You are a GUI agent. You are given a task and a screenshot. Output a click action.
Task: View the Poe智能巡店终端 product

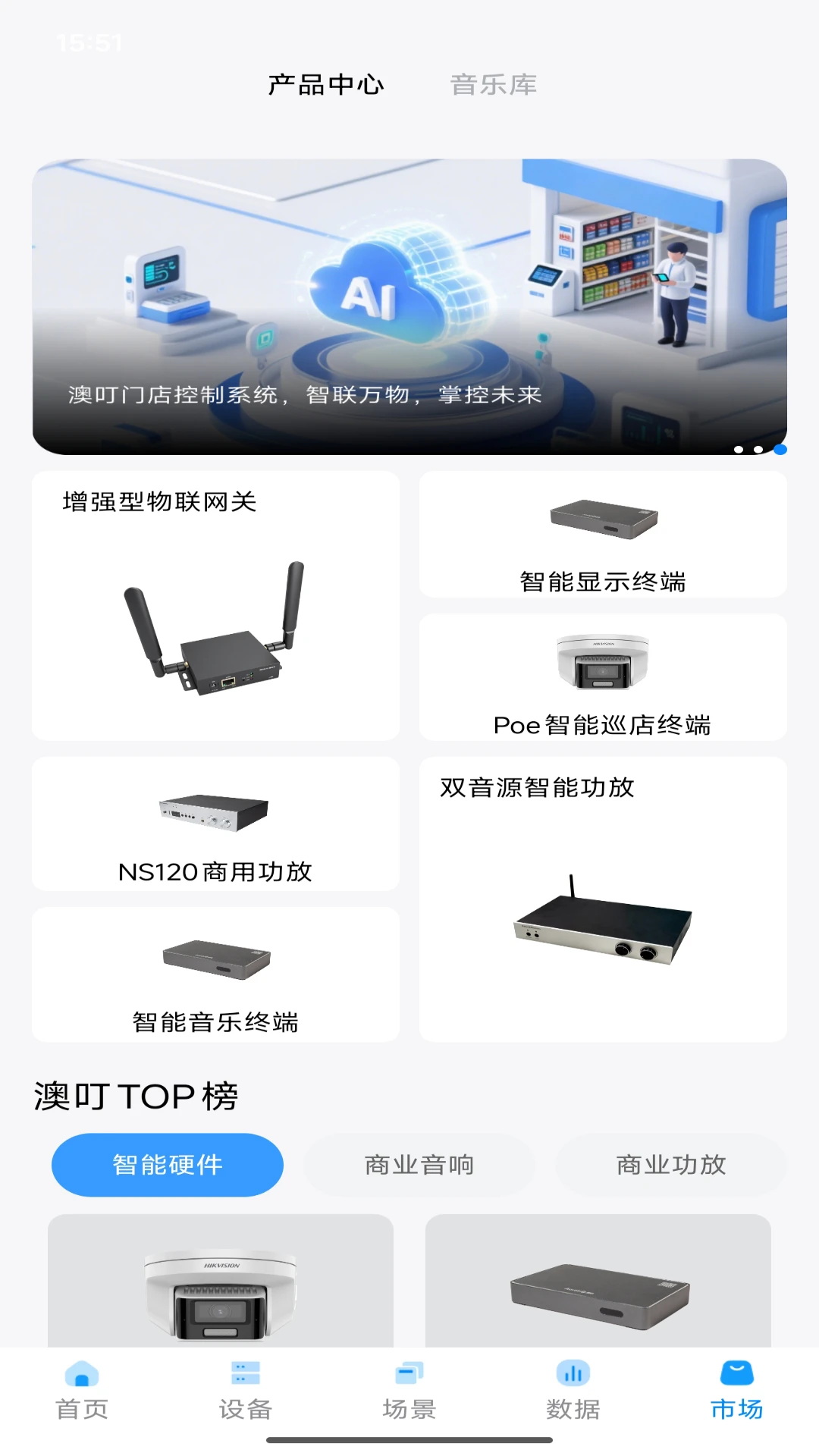(603, 677)
